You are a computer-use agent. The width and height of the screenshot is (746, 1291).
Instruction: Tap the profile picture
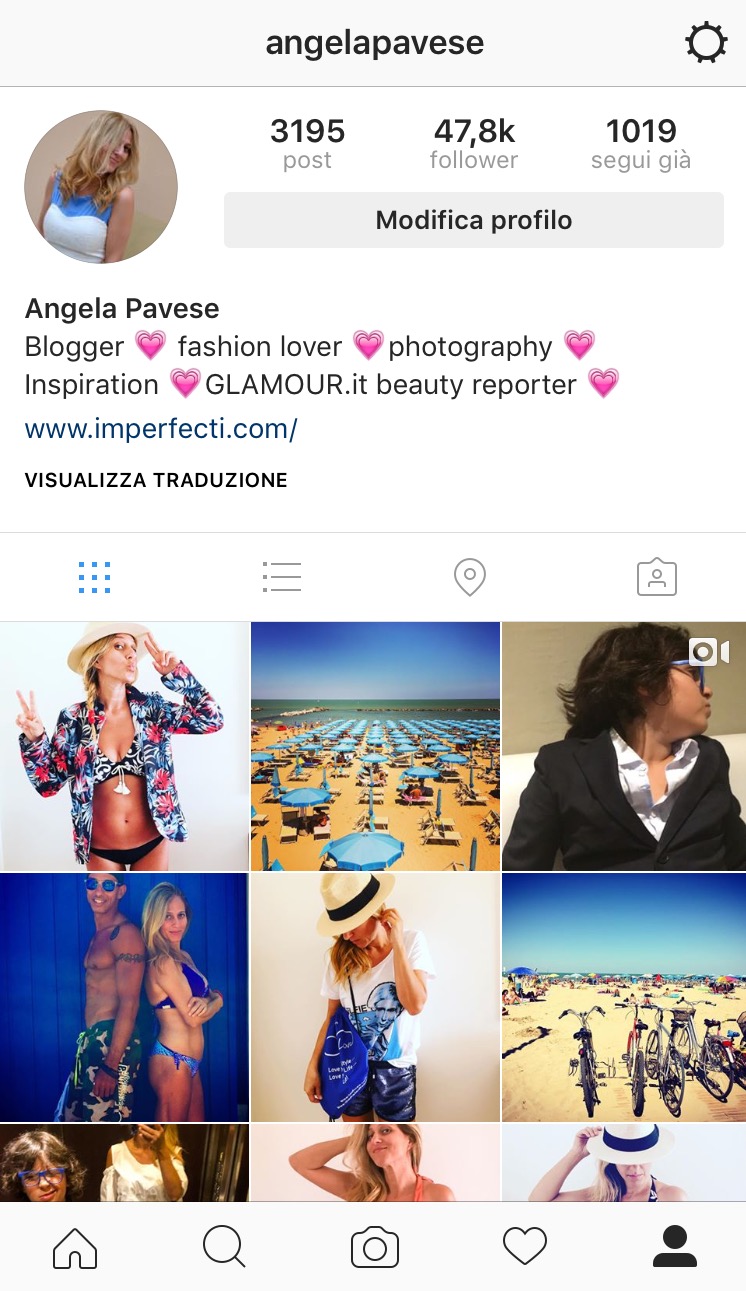[x=101, y=187]
